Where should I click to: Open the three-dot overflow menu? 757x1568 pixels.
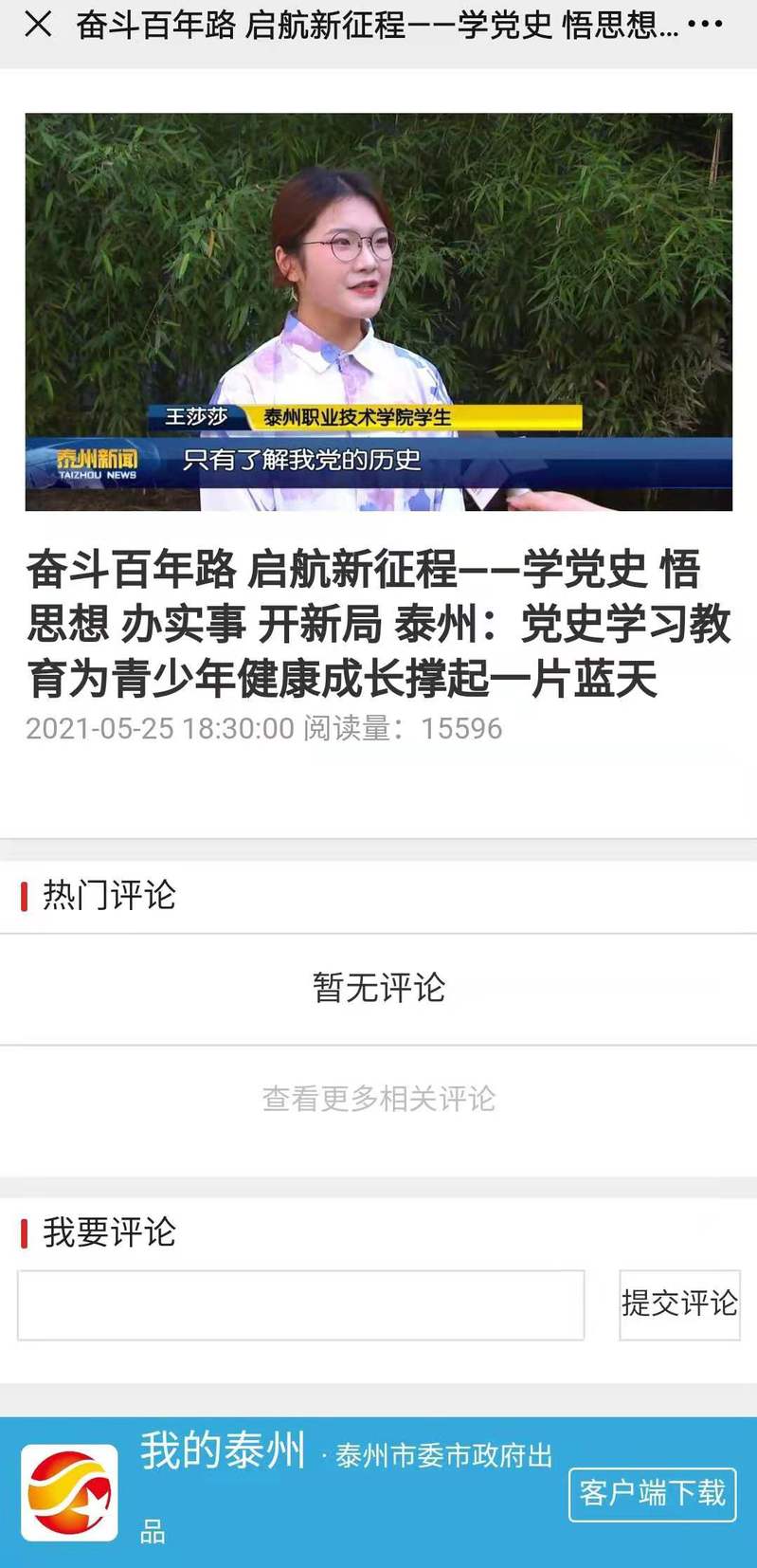(x=706, y=25)
